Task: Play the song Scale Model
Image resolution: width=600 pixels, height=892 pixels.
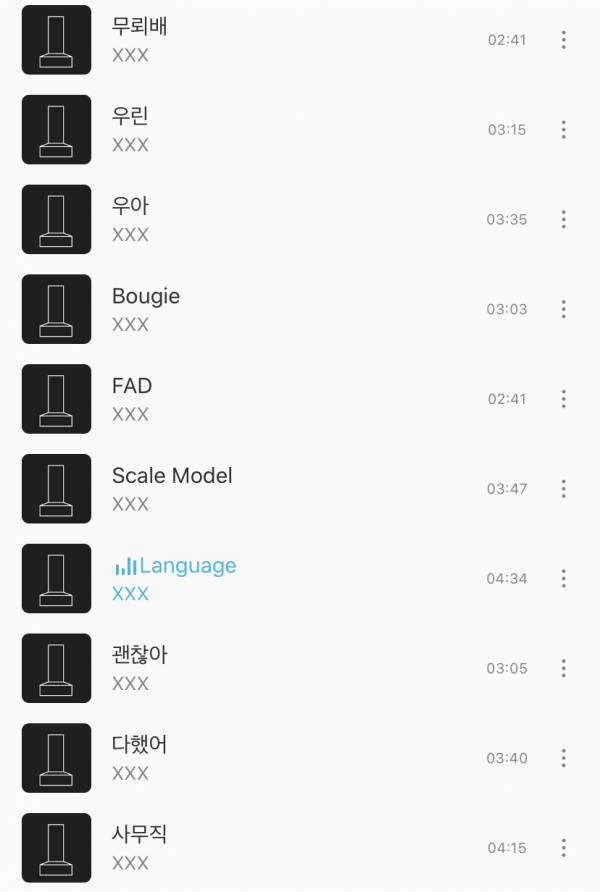Action: [172, 476]
